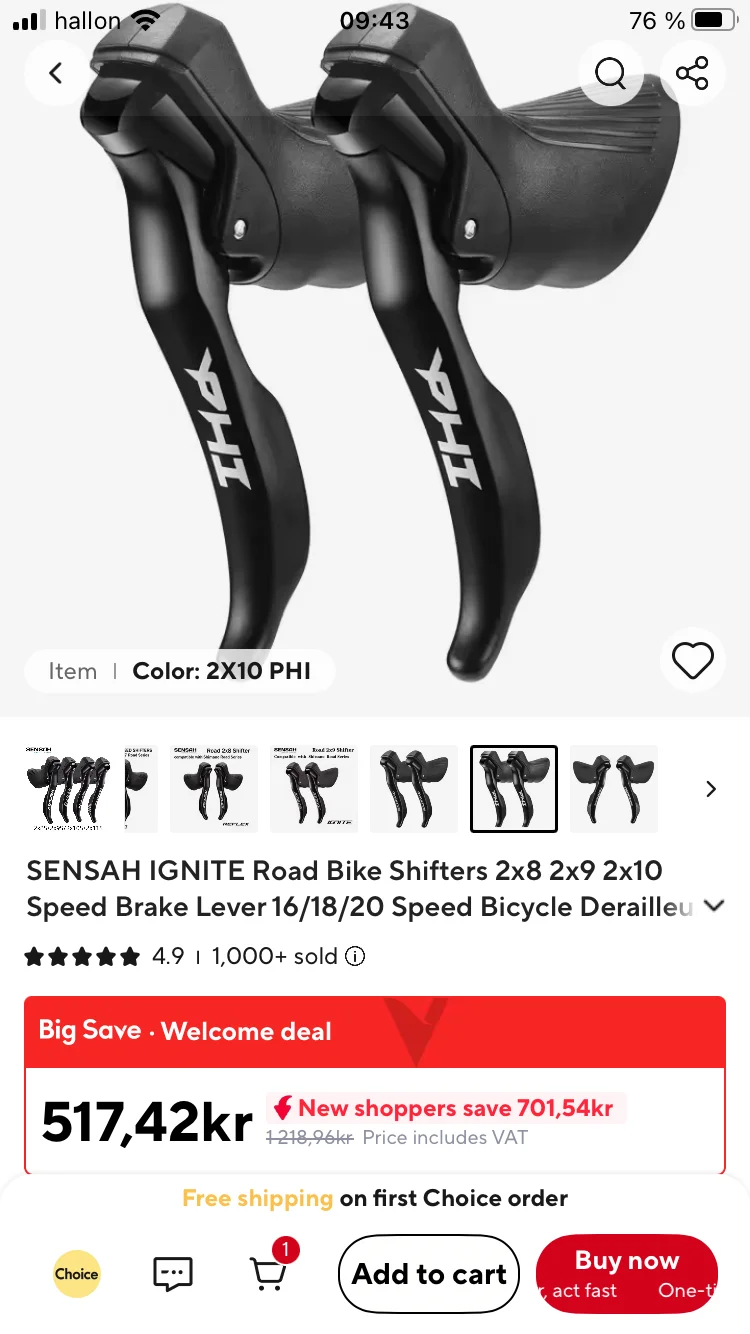Open the sold count info icon
The height and width of the screenshot is (1334, 750).
pos(355,957)
